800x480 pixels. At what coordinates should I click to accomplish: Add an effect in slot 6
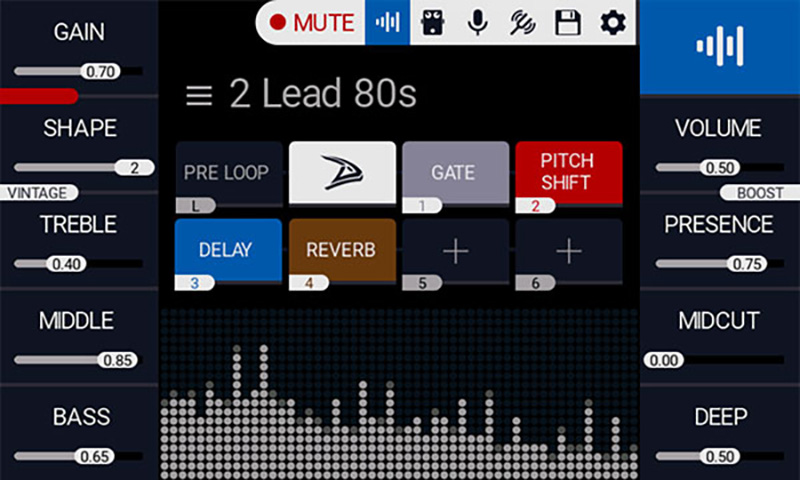(x=568, y=251)
